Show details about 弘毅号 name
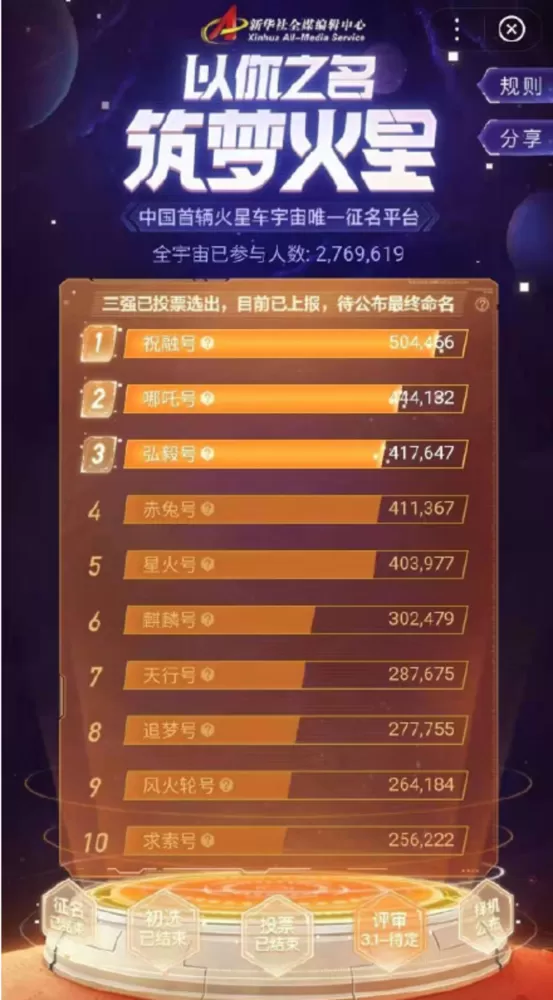The height and width of the screenshot is (1000, 553). coord(207,453)
